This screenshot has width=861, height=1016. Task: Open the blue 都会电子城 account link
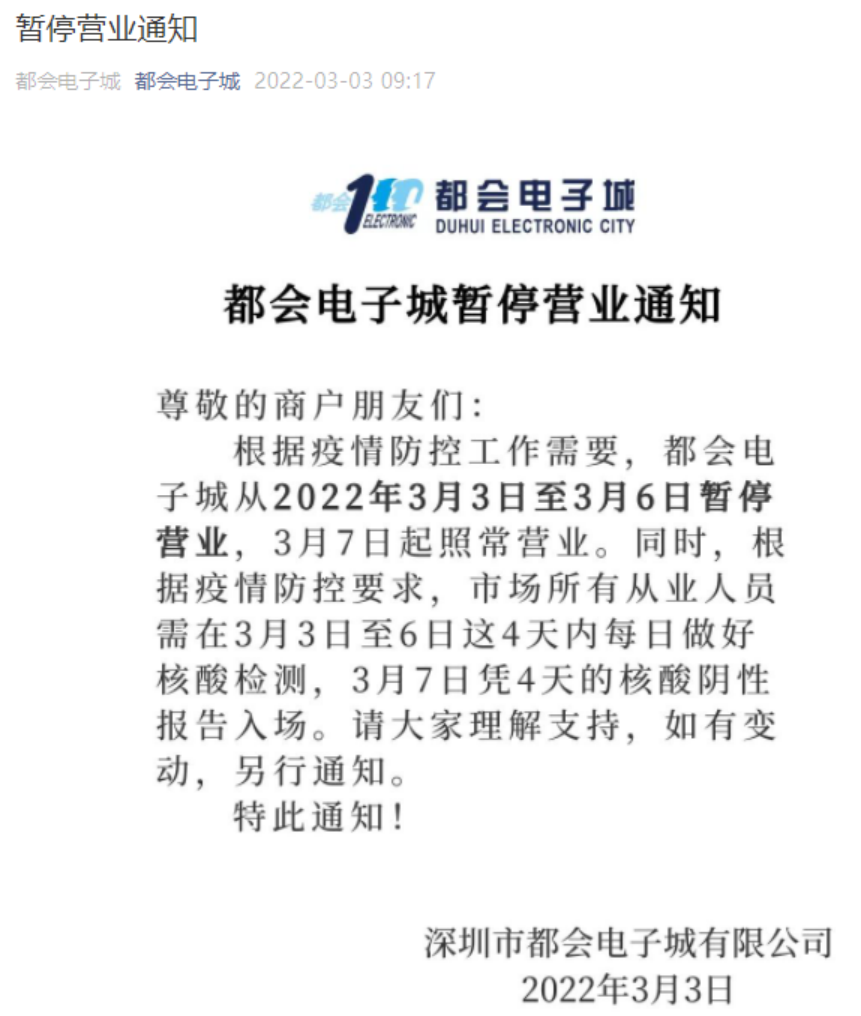(187, 81)
